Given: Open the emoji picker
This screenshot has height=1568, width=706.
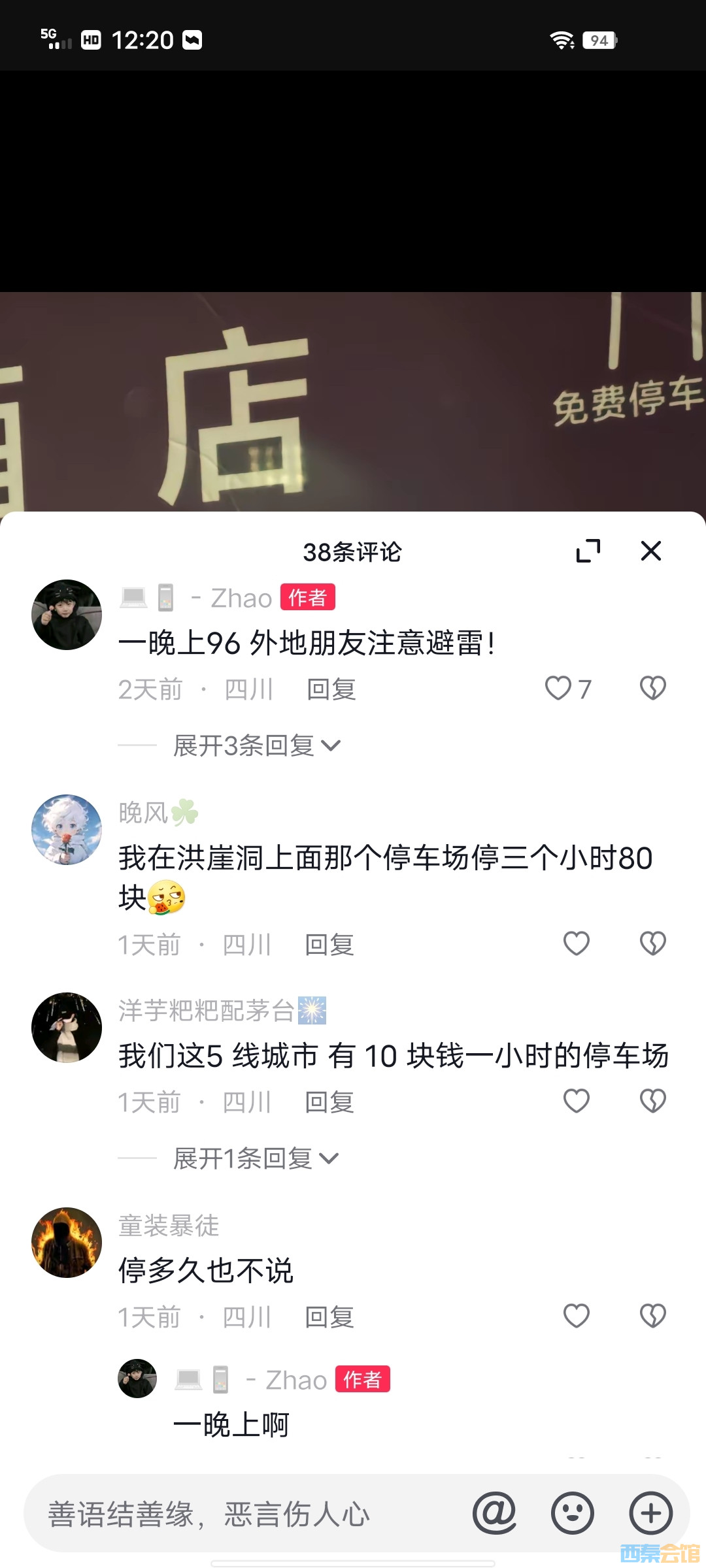Looking at the screenshot, I should [572, 1513].
